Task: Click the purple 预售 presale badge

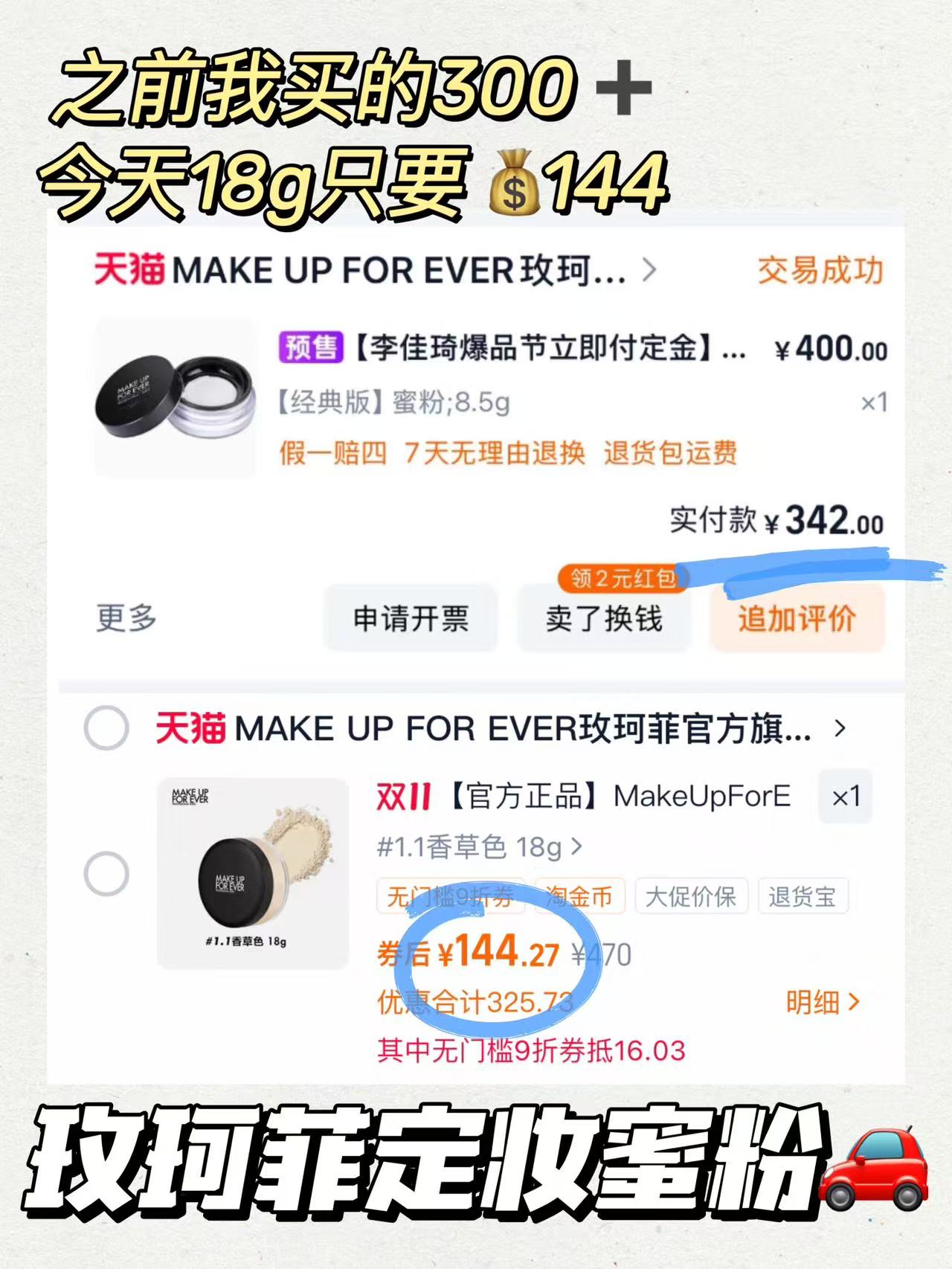Action: [x=309, y=347]
